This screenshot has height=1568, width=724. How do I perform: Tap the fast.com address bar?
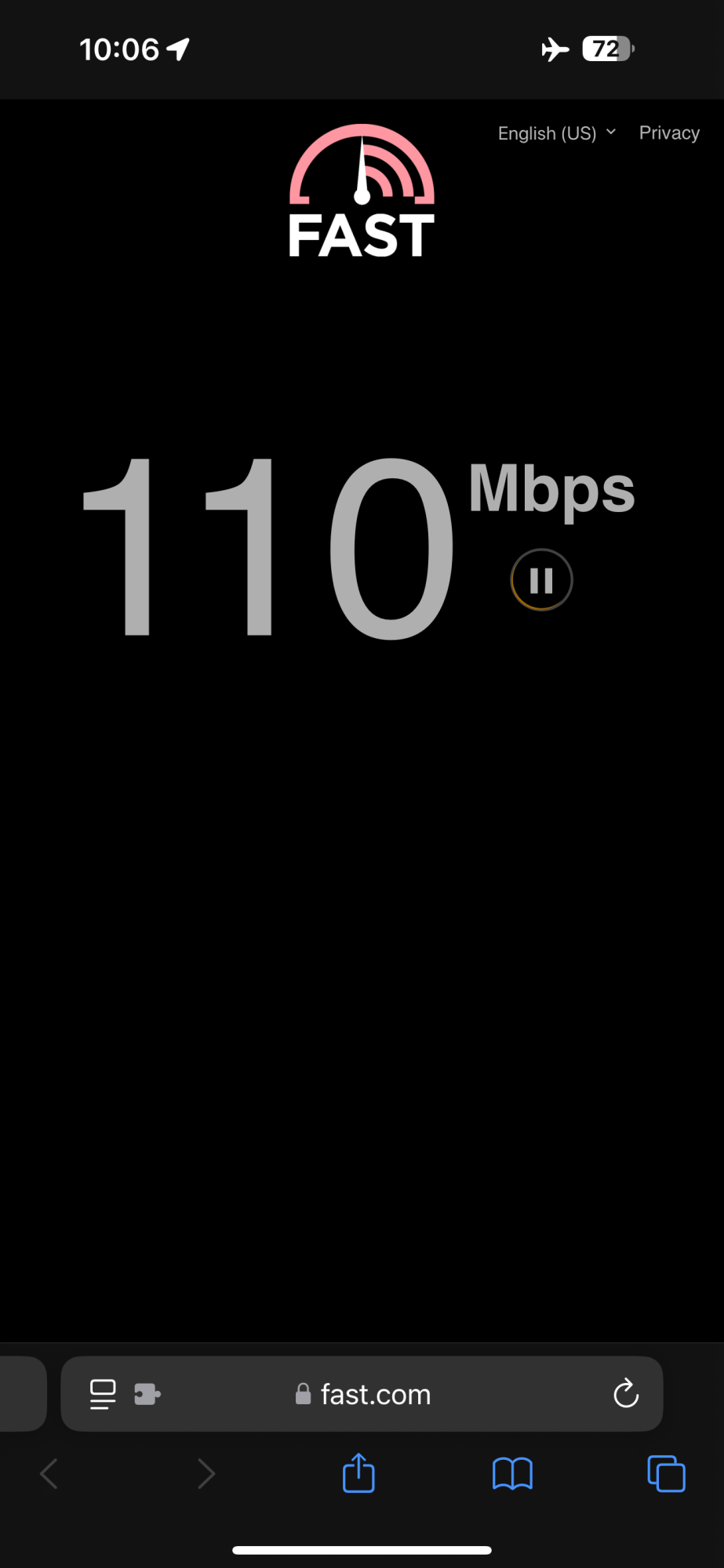pyautogui.click(x=375, y=1395)
